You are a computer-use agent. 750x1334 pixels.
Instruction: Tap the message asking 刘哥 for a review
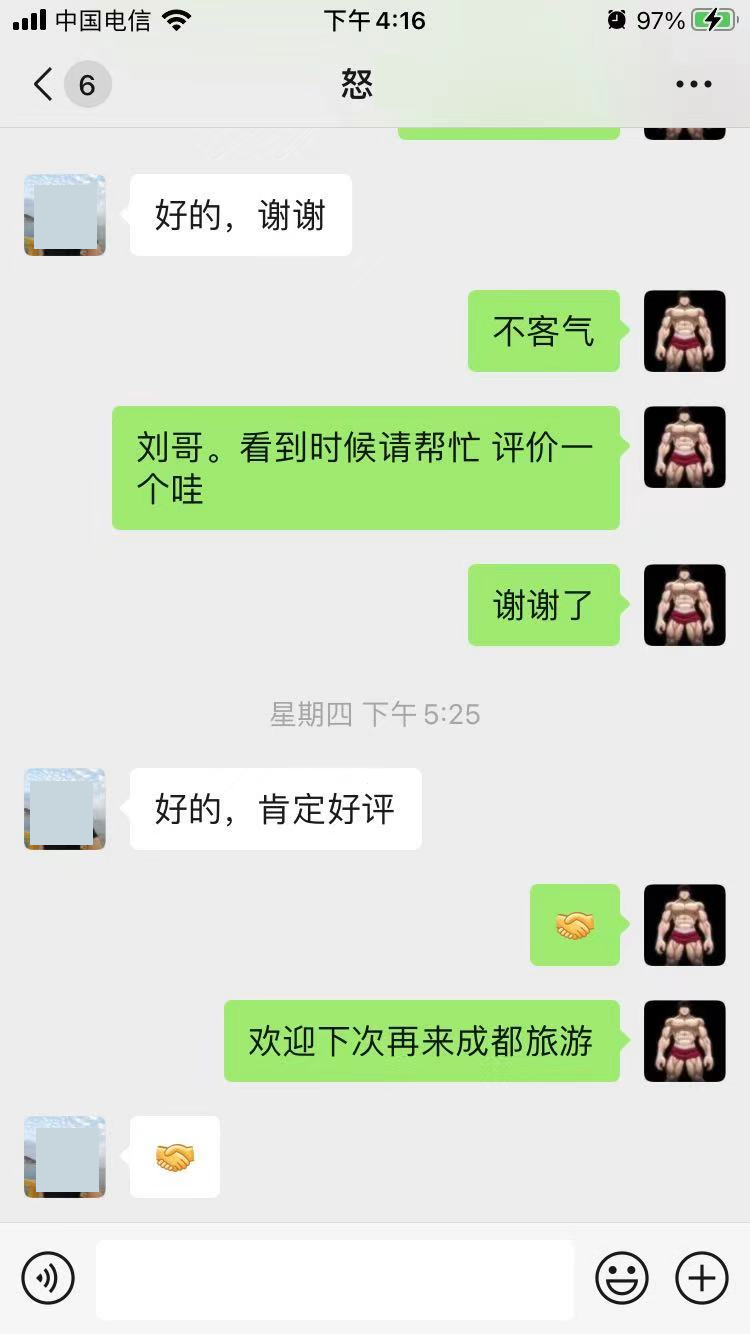pyautogui.click(x=365, y=467)
